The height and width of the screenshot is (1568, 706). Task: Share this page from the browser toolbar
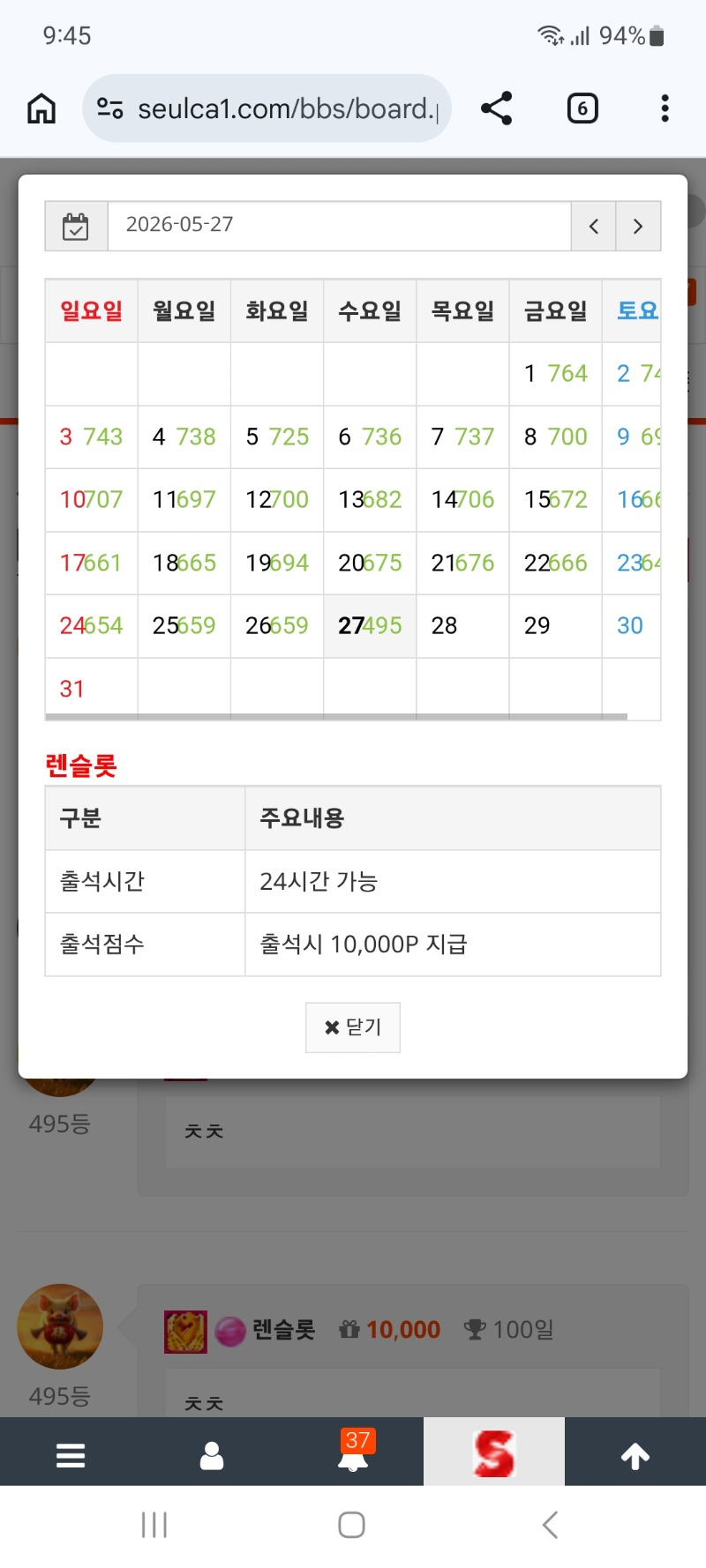(497, 108)
